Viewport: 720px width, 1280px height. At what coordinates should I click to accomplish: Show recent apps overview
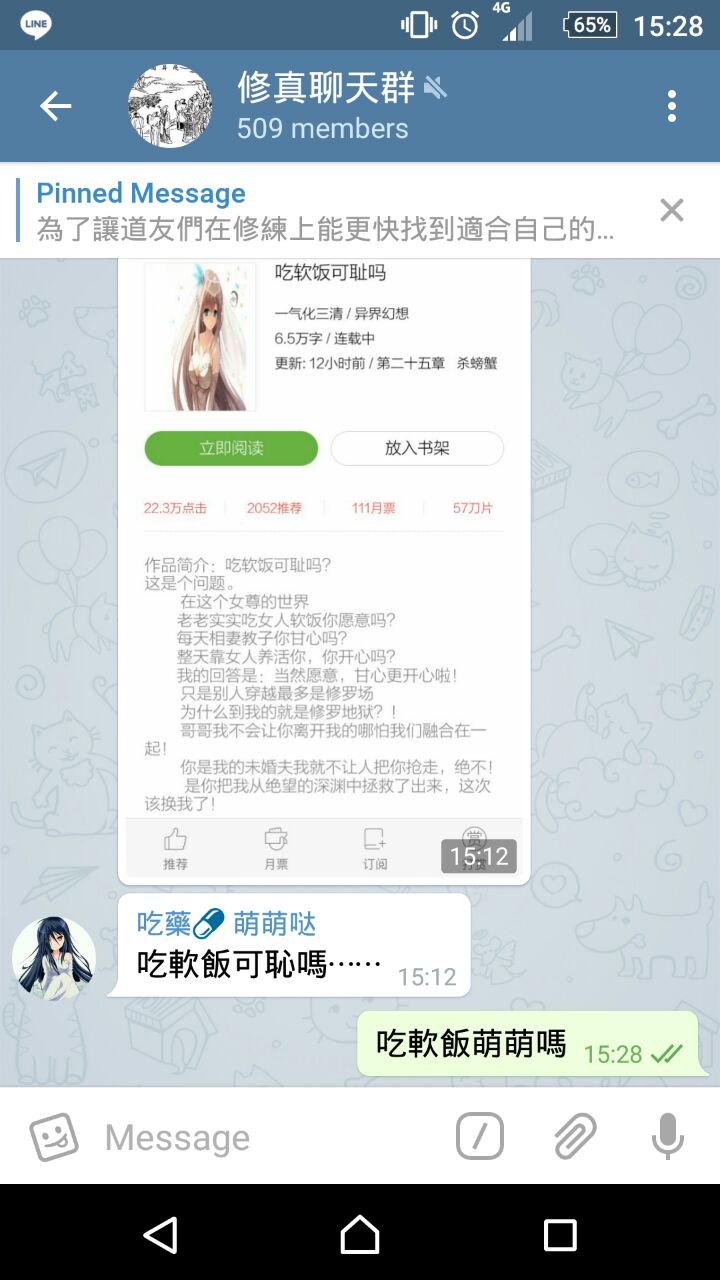coord(560,1234)
